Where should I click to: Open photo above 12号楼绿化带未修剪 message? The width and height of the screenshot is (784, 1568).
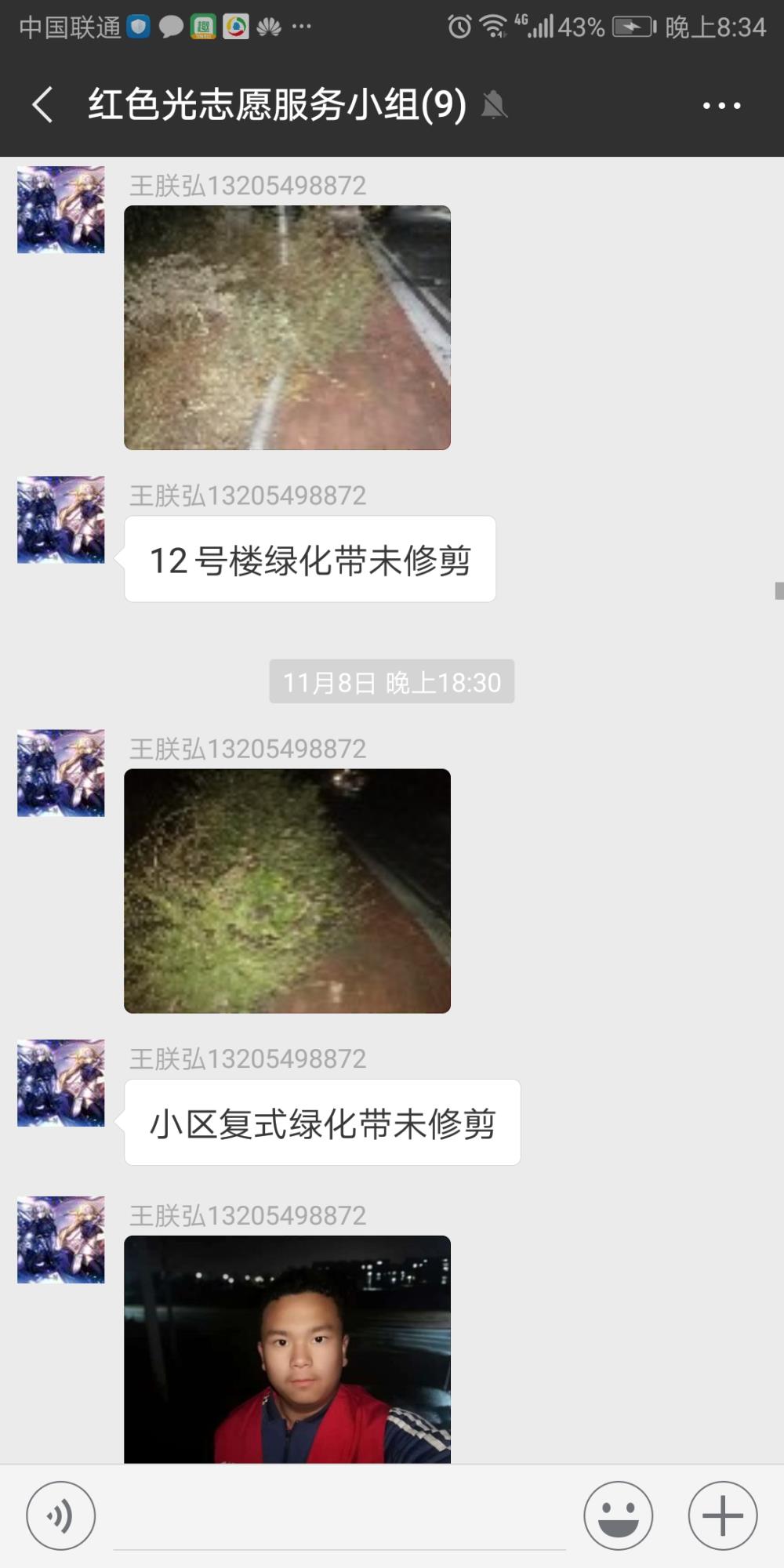click(287, 328)
